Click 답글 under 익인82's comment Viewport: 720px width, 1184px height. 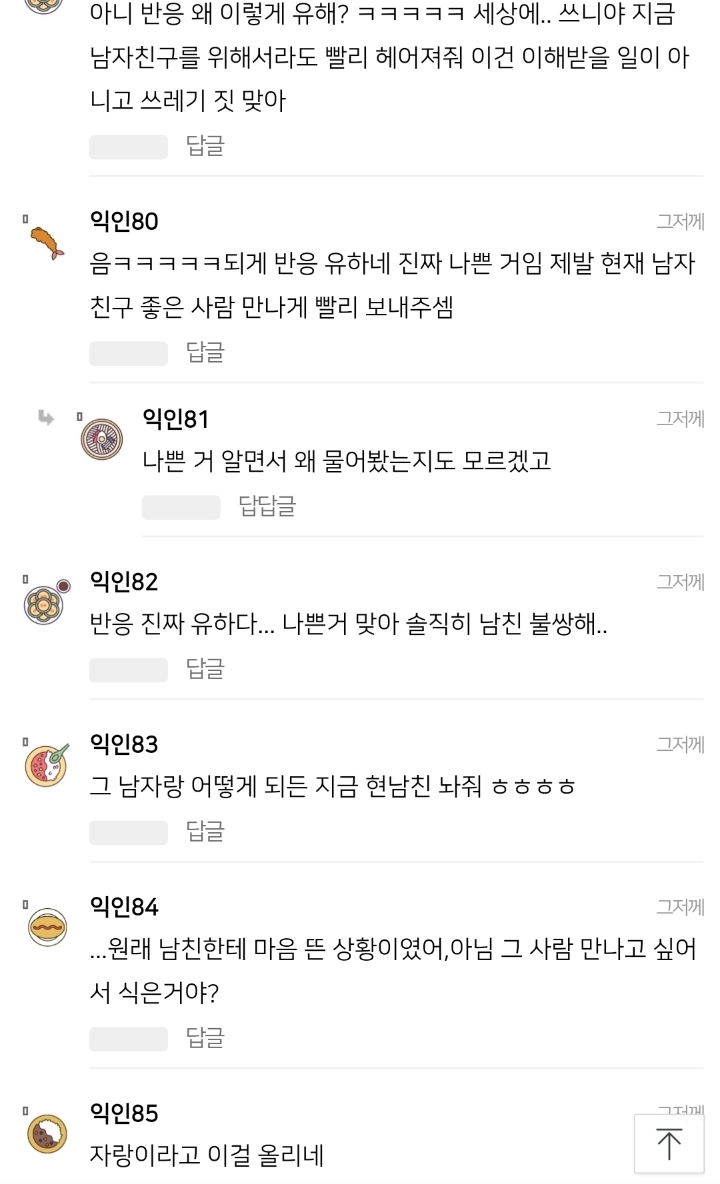[202, 670]
